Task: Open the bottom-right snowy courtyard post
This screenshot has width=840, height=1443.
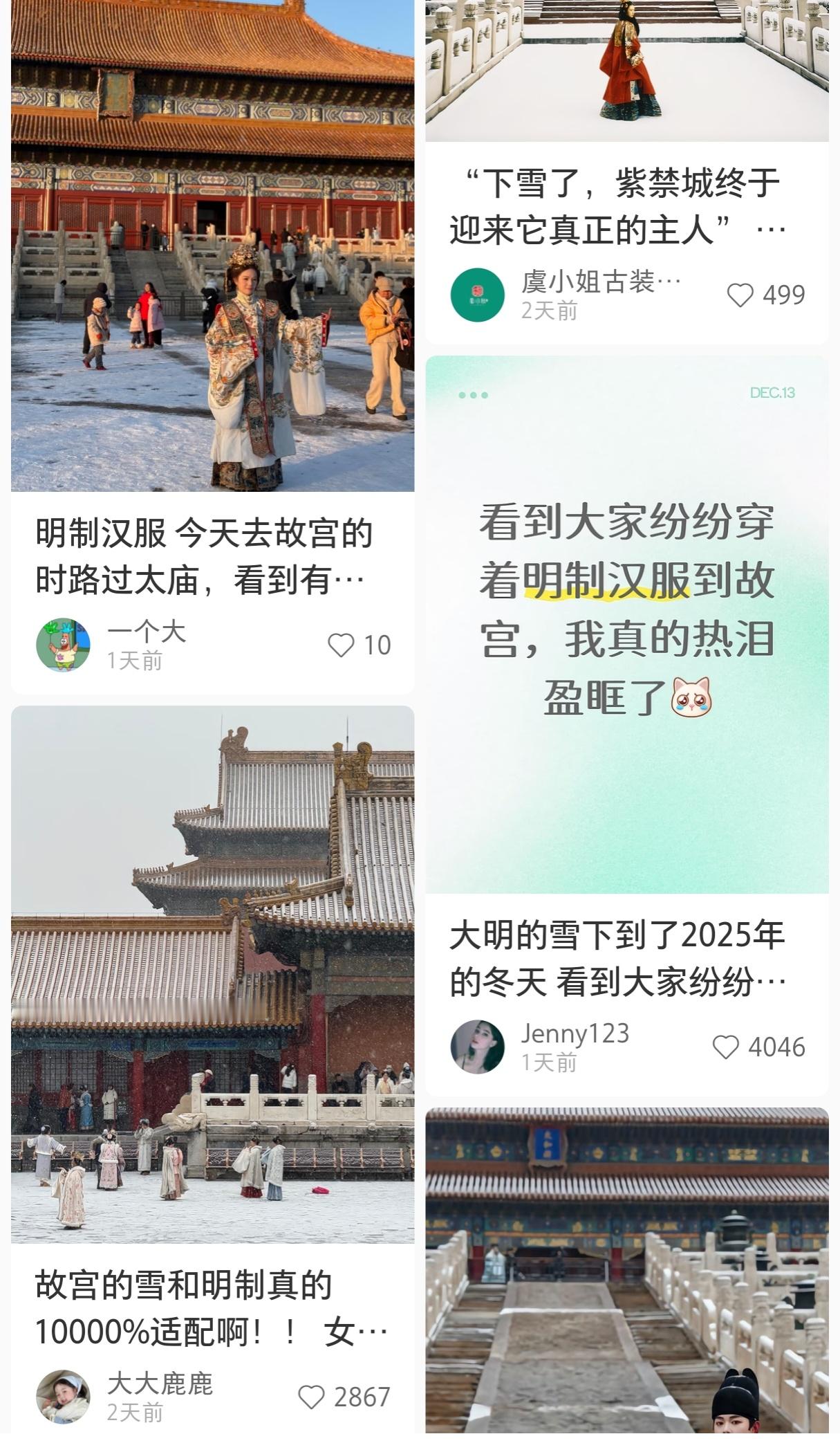Action: point(622,1280)
